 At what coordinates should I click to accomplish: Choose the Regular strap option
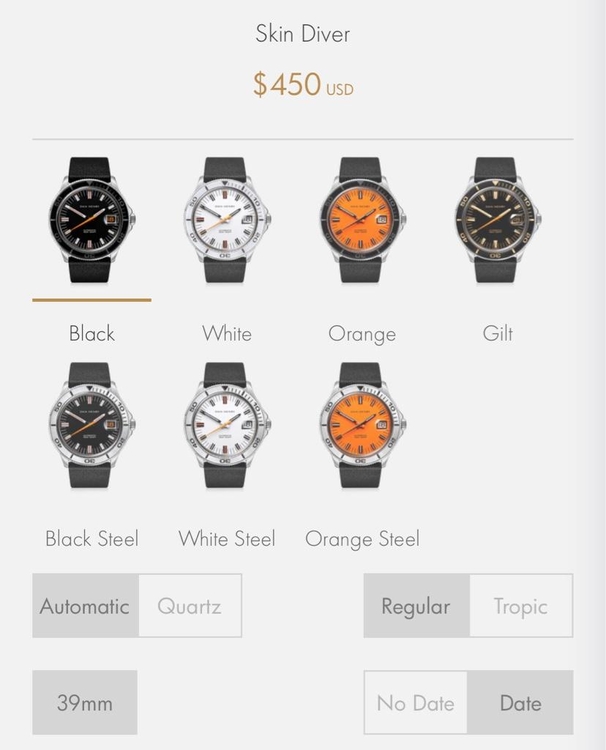[x=415, y=606]
